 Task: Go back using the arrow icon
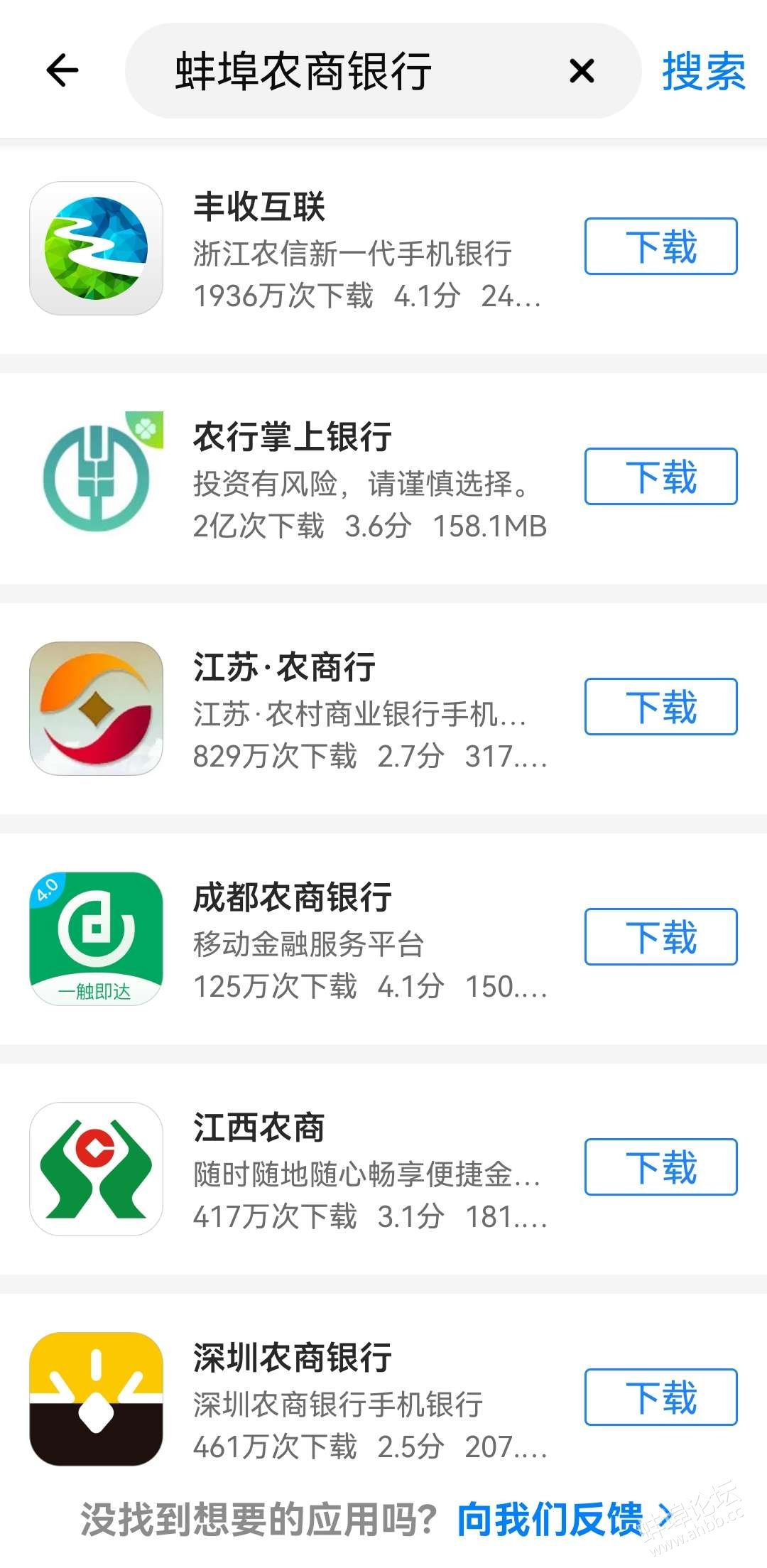[x=62, y=70]
